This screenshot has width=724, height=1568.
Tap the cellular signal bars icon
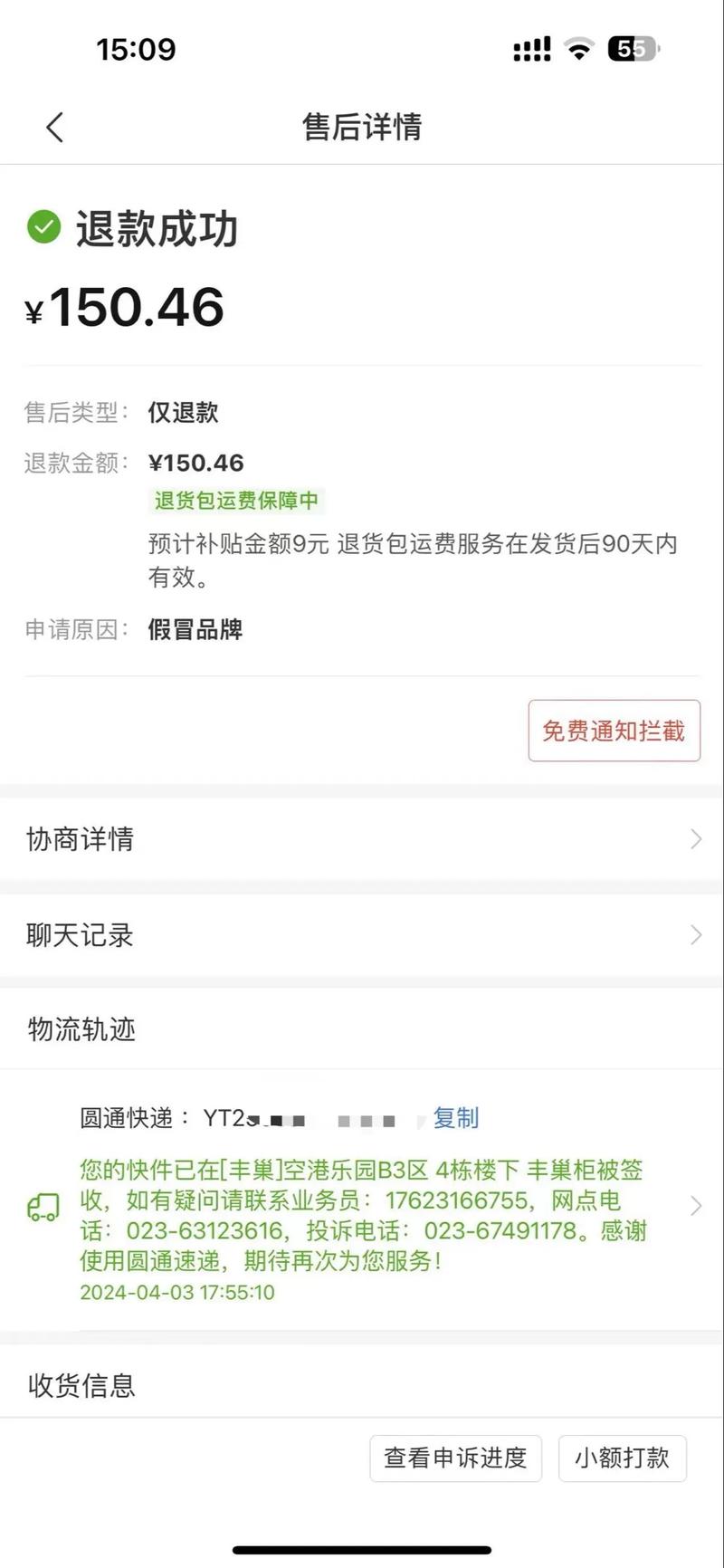click(x=529, y=50)
